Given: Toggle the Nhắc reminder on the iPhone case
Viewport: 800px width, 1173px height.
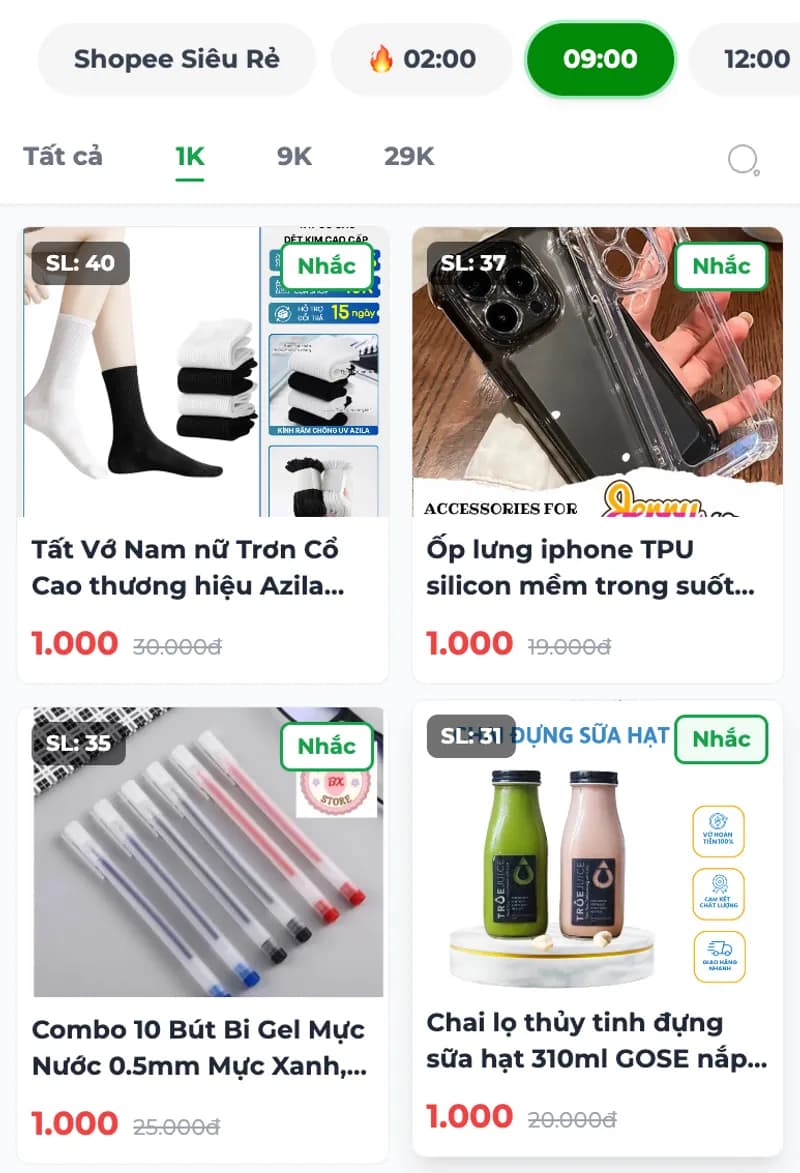Looking at the screenshot, I should coord(721,266).
